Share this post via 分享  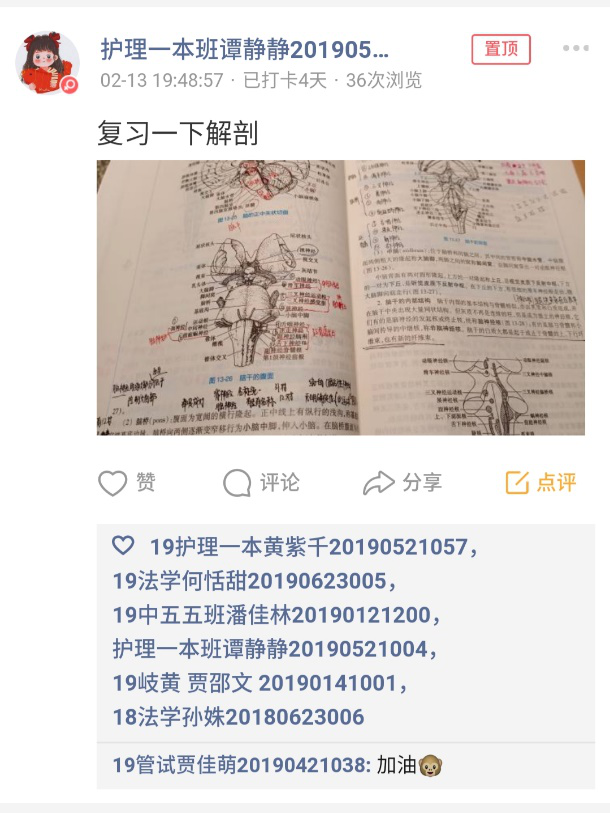click(x=402, y=483)
